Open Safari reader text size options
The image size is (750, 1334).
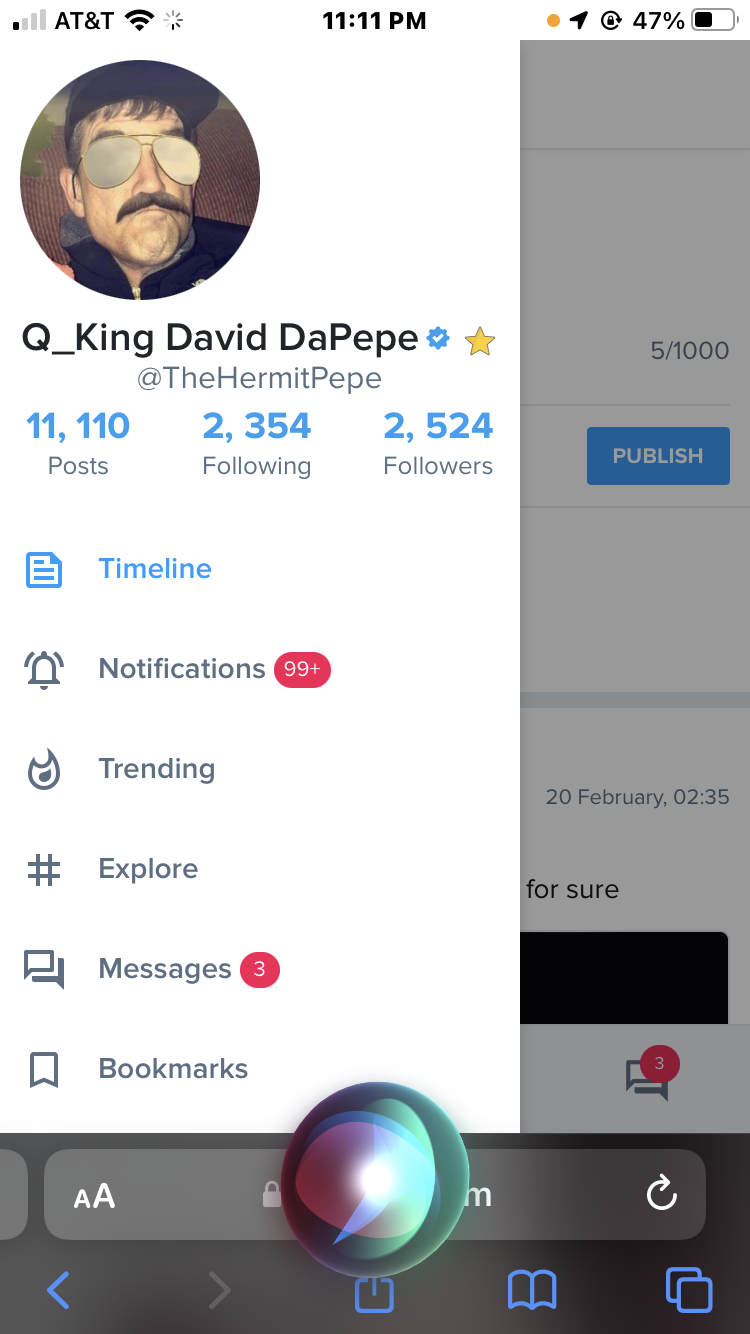pyautogui.click(x=95, y=1196)
